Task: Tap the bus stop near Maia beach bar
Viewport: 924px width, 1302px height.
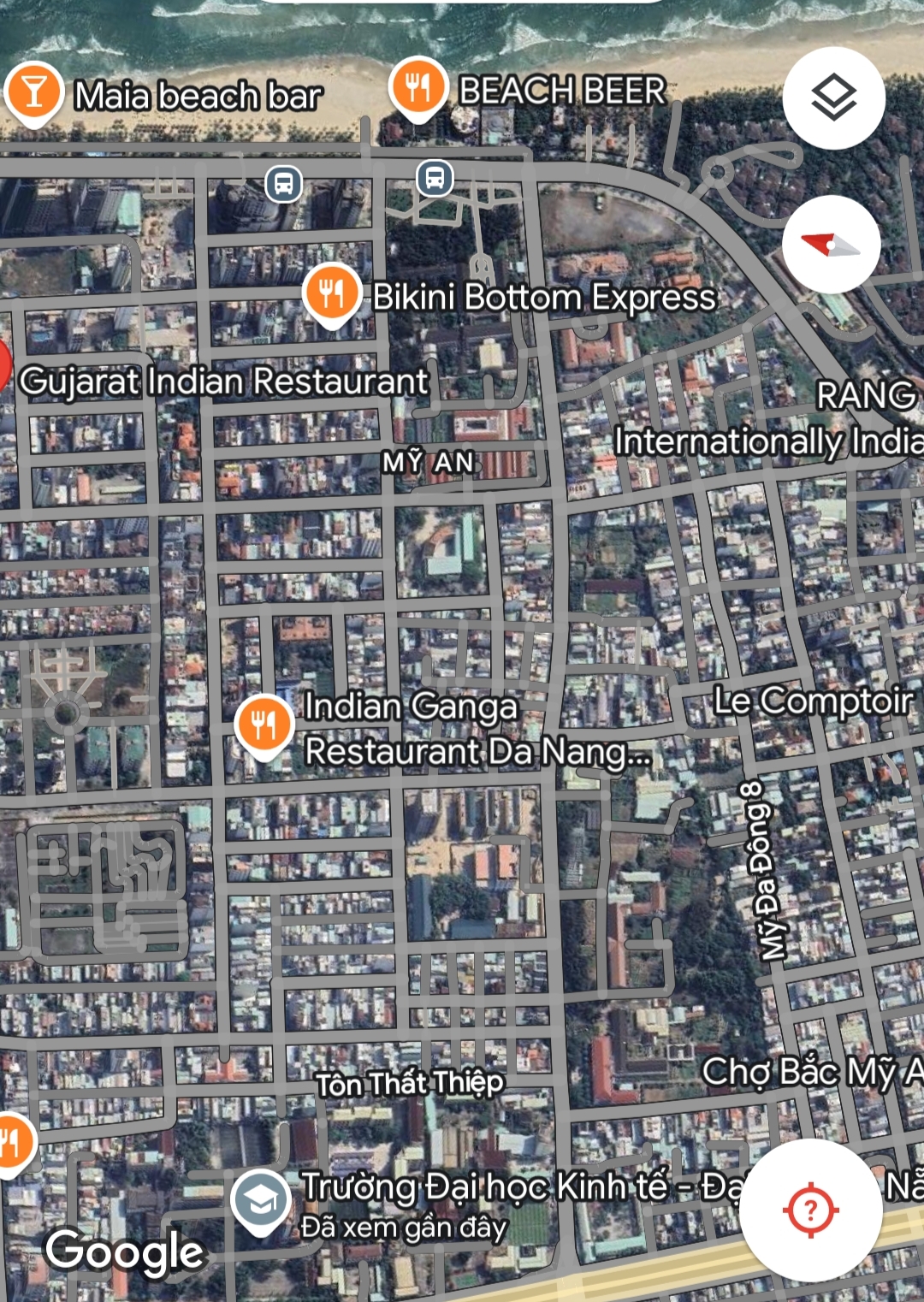Action: pos(283,183)
